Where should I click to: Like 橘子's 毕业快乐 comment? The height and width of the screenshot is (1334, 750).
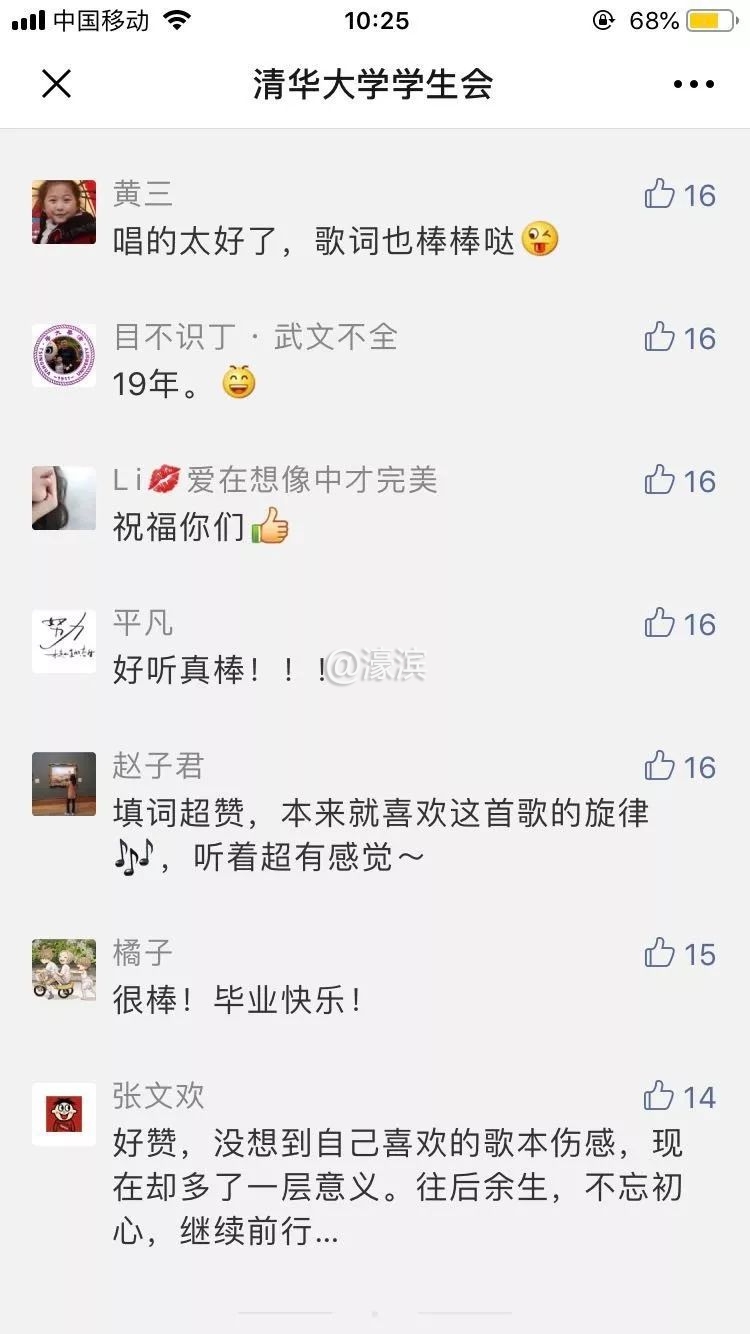point(660,954)
